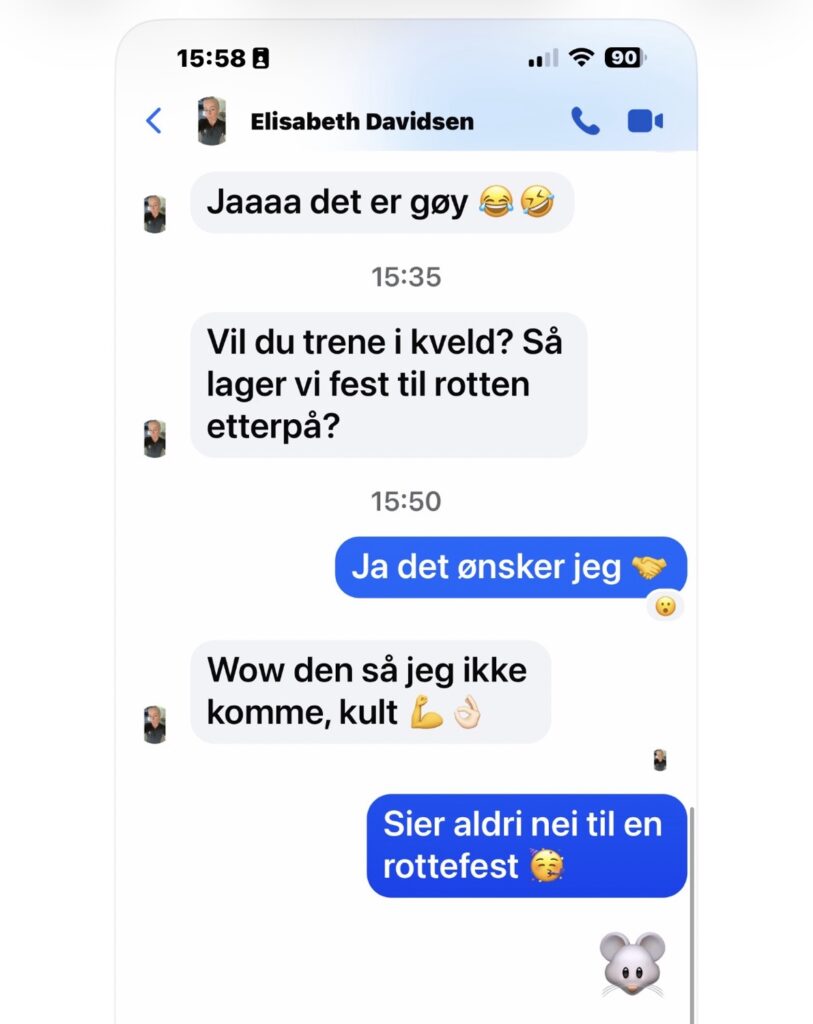Start a video call with Elisabeth Davidsen
Image resolution: width=813 pixels, height=1024 pixels.
[x=645, y=121]
